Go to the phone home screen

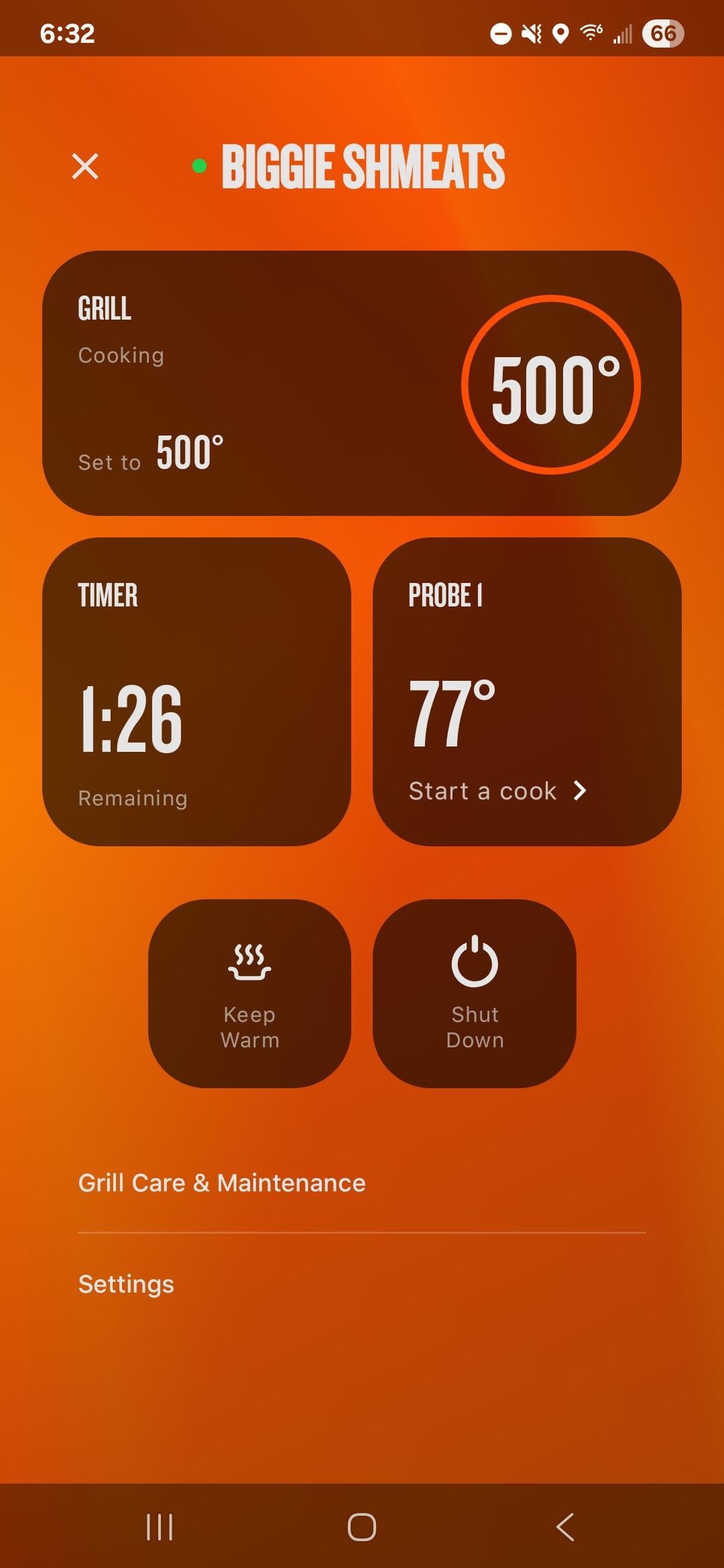click(x=362, y=1527)
